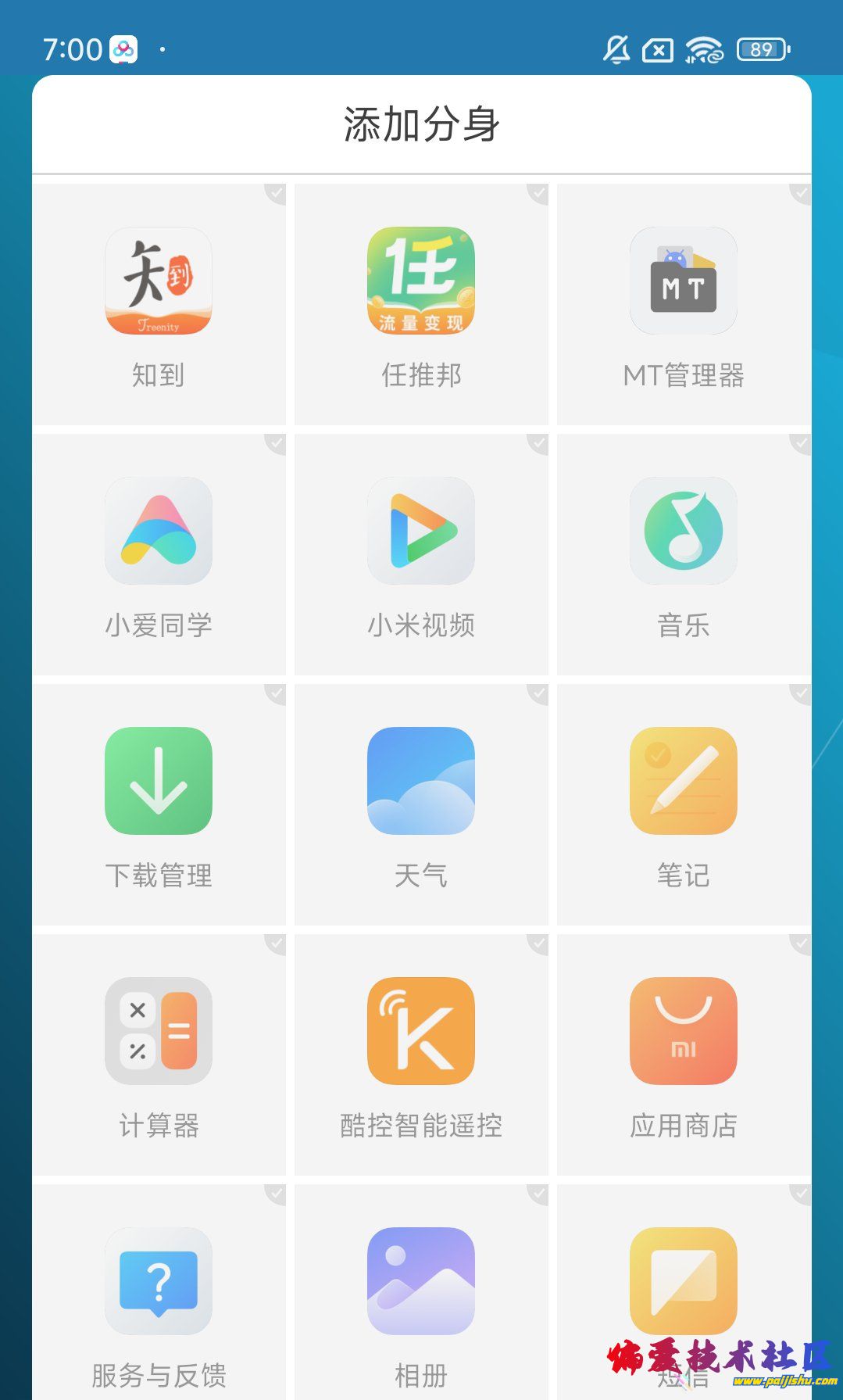The height and width of the screenshot is (1400, 843).
Task: Pick the 笔记 app tile
Action: point(684,805)
